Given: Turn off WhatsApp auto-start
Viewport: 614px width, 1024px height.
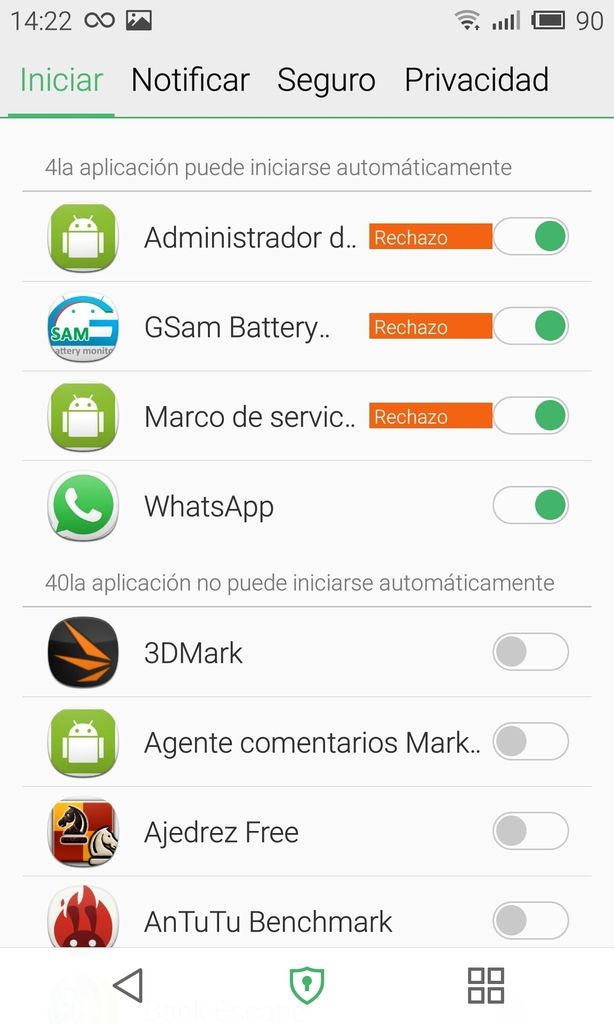Looking at the screenshot, I should click(530, 506).
